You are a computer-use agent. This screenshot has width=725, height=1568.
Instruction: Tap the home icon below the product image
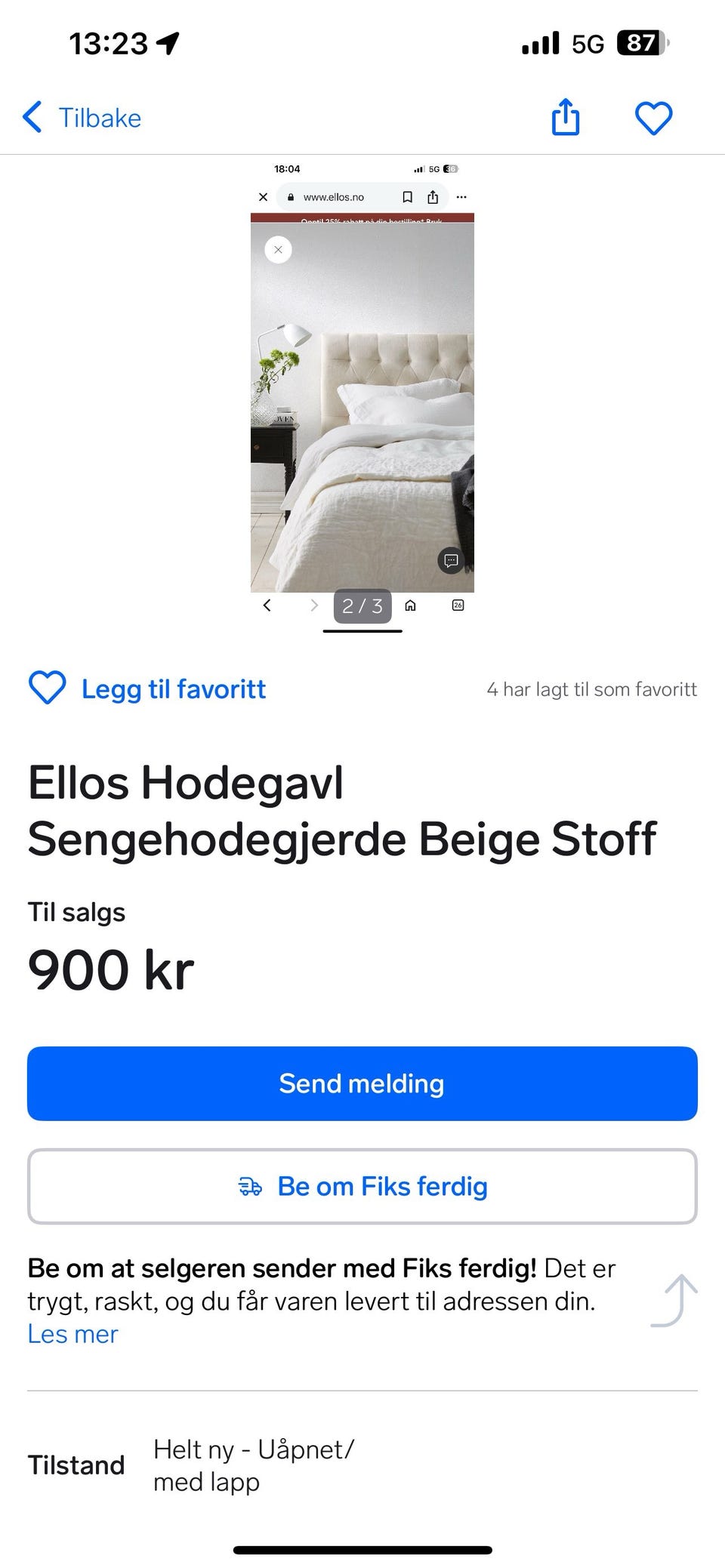[409, 605]
